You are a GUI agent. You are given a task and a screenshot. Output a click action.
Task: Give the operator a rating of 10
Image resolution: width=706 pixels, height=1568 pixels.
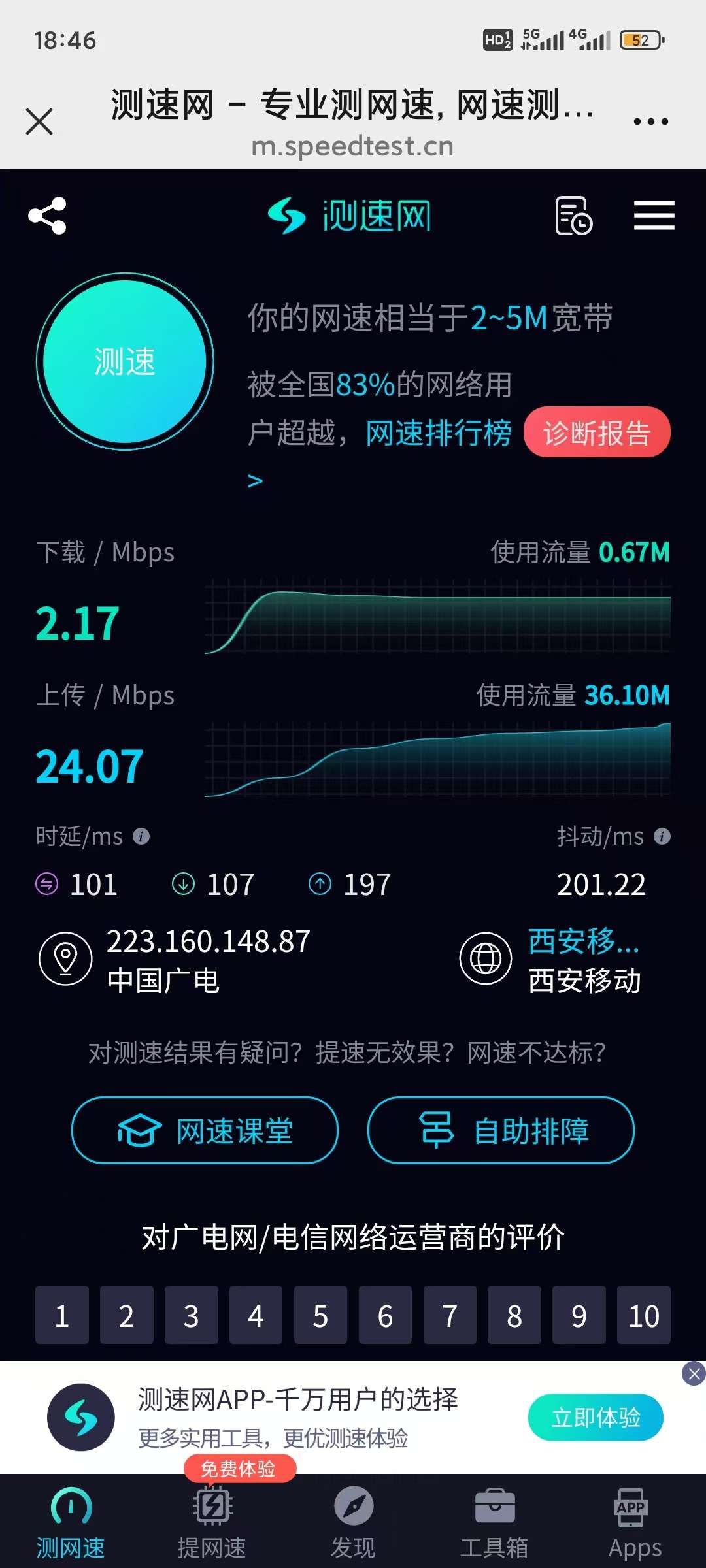pyautogui.click(x=643, y=1315)
